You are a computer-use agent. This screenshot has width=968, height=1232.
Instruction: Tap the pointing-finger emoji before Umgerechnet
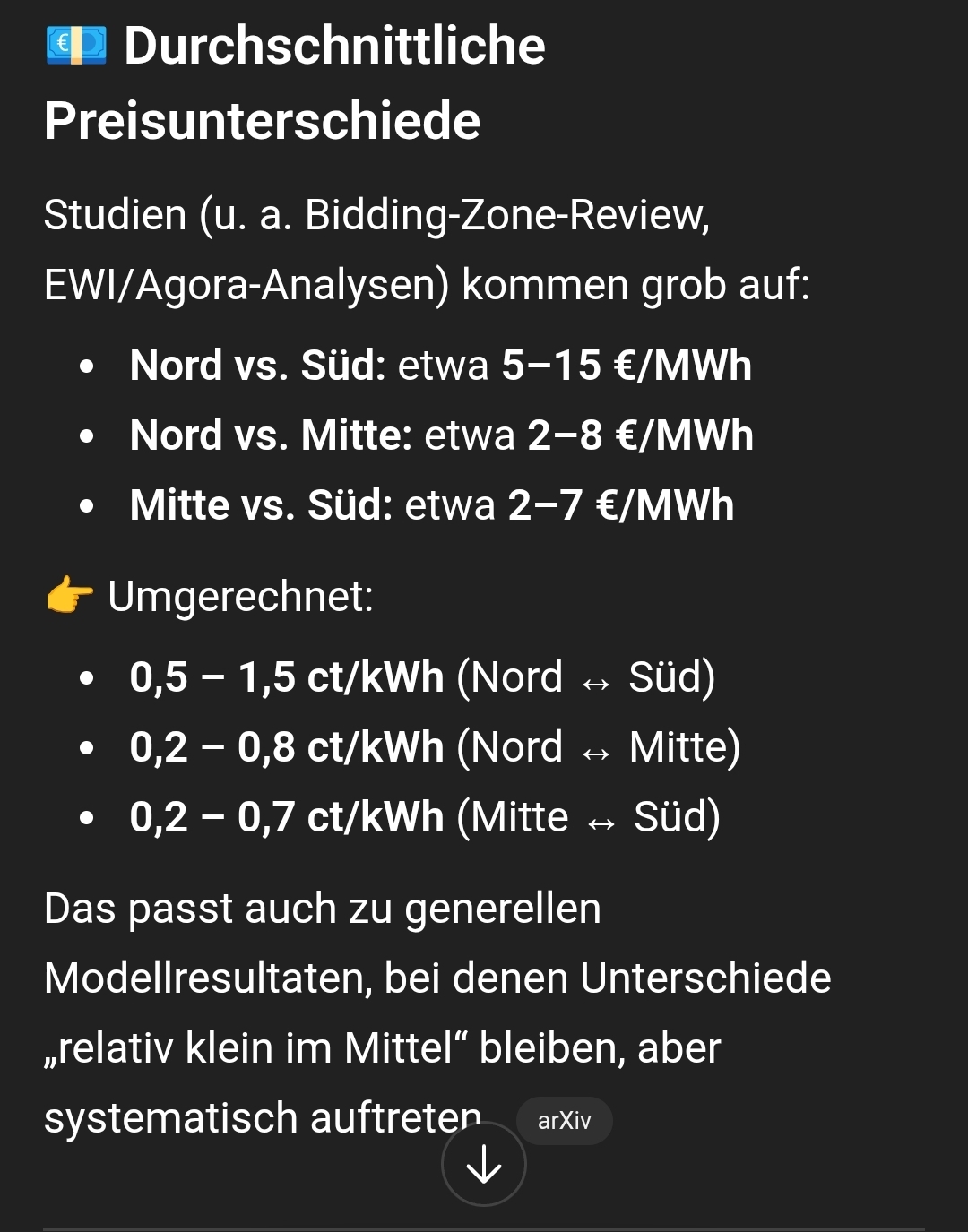[x=69, y=596]
